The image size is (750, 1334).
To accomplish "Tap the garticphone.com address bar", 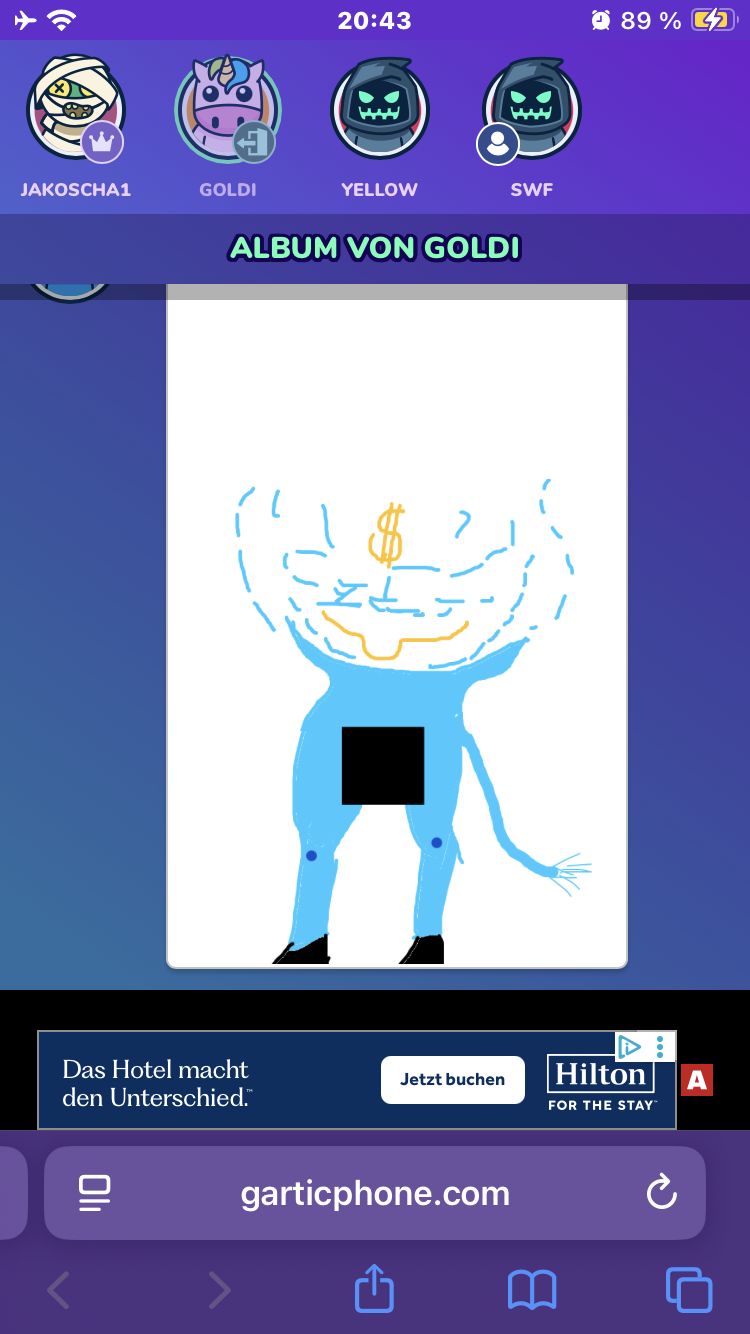I will pos(375,1192).
